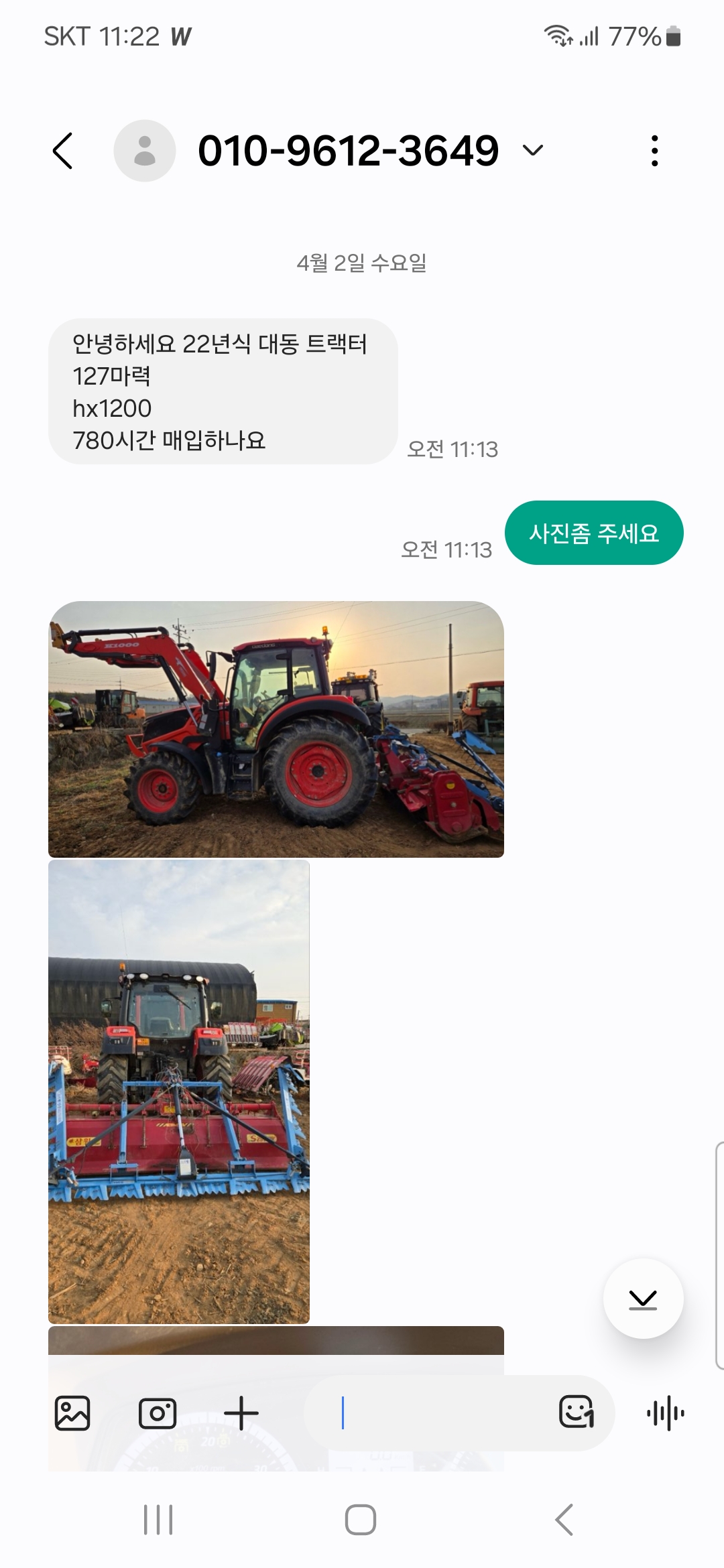
Task: Open recent apps from navigation bar
Action: [x=158, y=1520]
